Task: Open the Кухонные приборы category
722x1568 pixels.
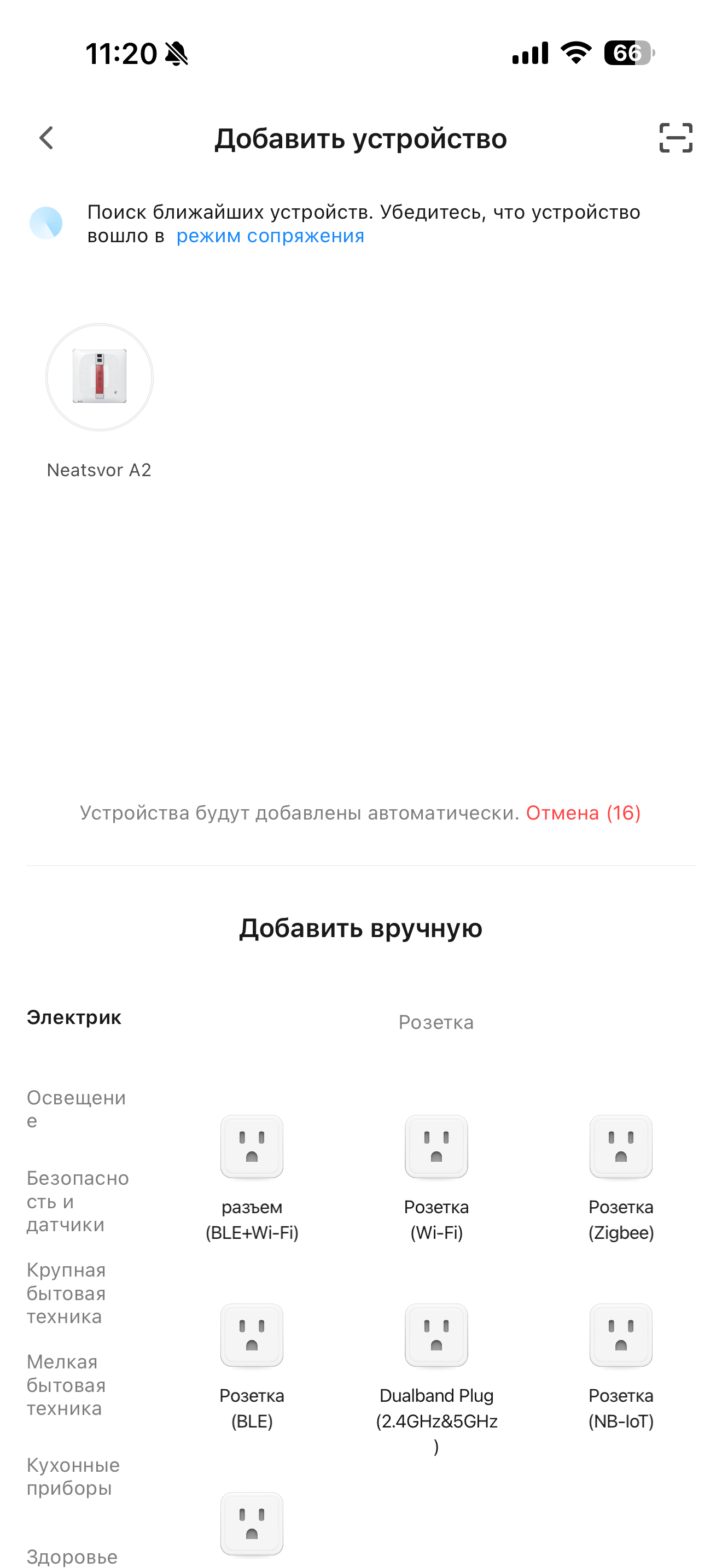Action: pyautogui.click(x=73, y=1476)
